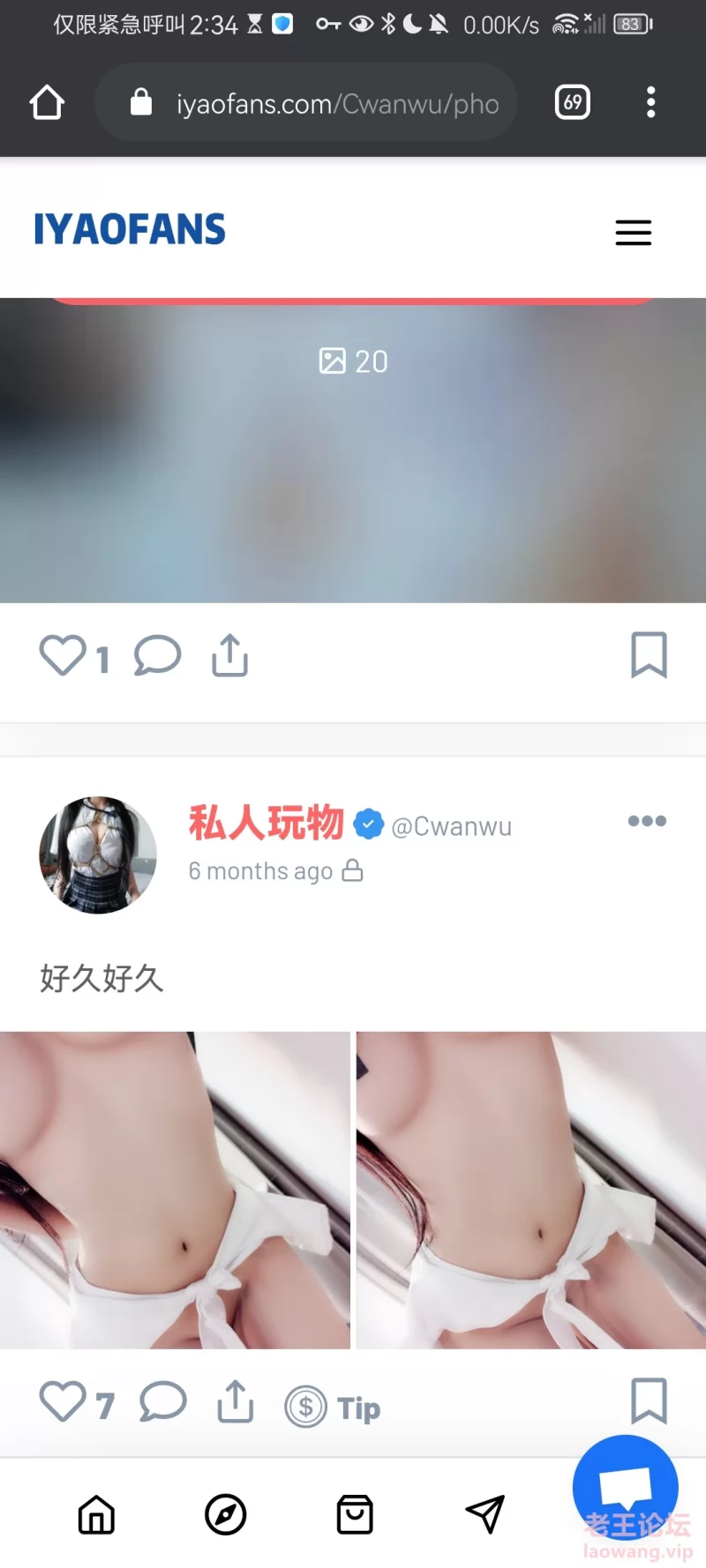This screenshot has width=706, height=1568.
Task: Bookmark the post with 7 likes
Action: (x=649, y=1401)
